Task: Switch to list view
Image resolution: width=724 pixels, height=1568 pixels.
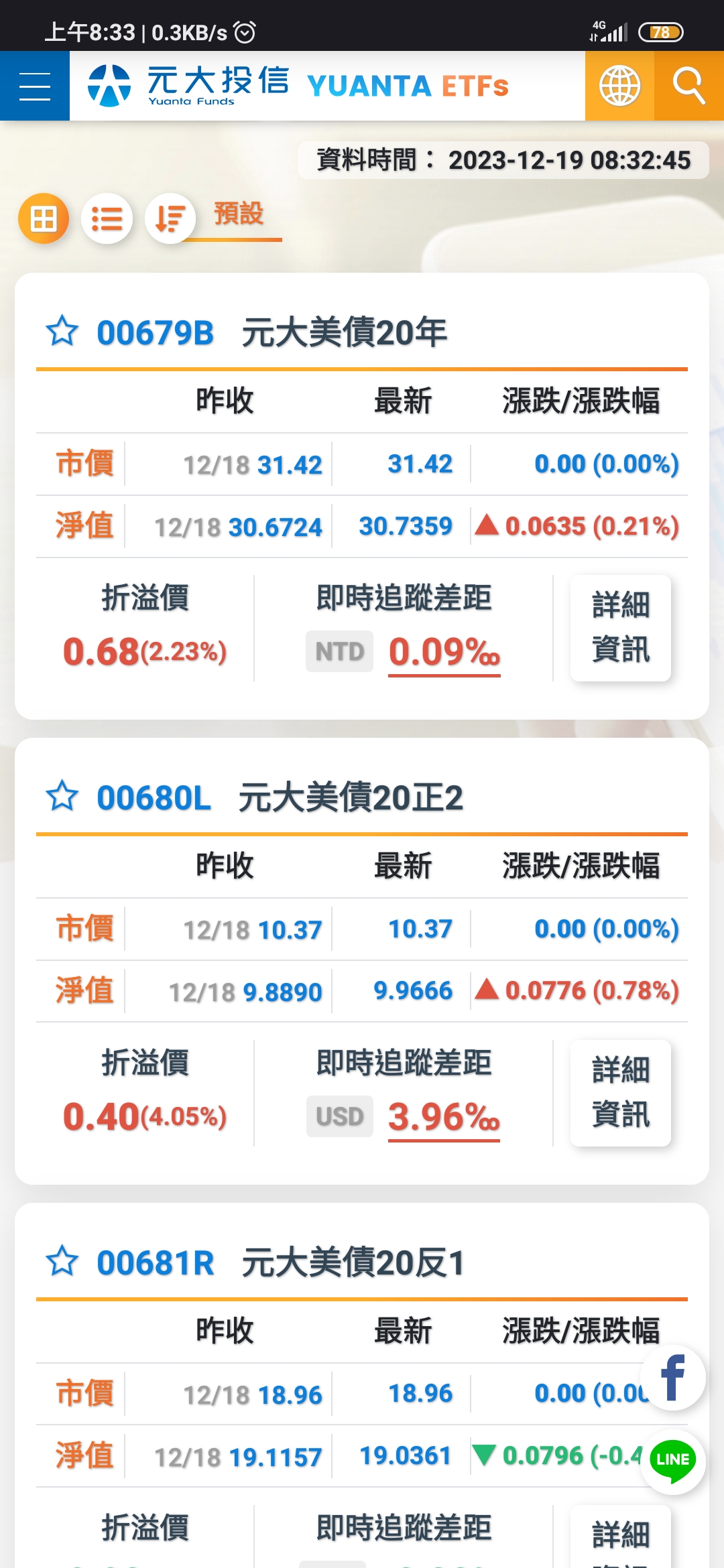Action: point(107,218)
